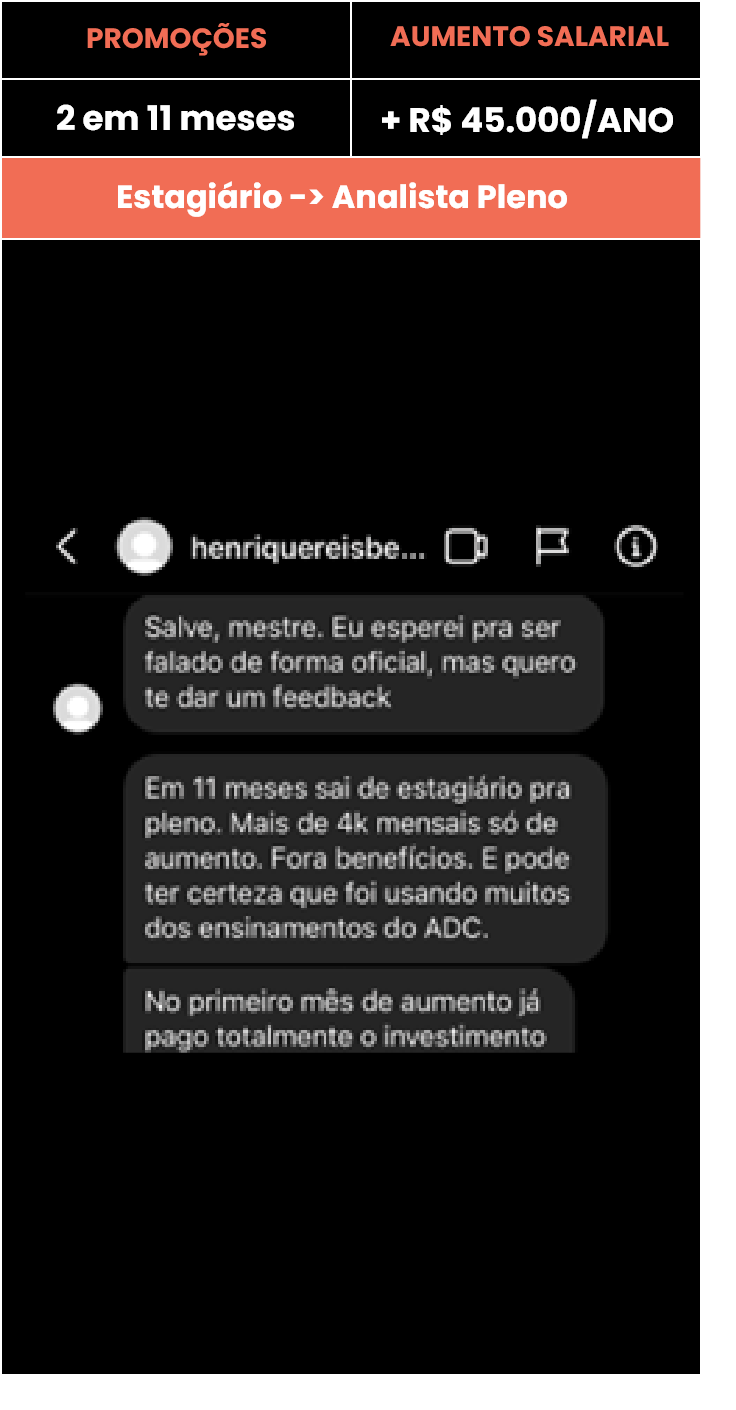Screen dimensions: 736x1410
Task: Switch to the PROMOÇÕES header cell
Action: pyautogui.click(x=176, y=40)
